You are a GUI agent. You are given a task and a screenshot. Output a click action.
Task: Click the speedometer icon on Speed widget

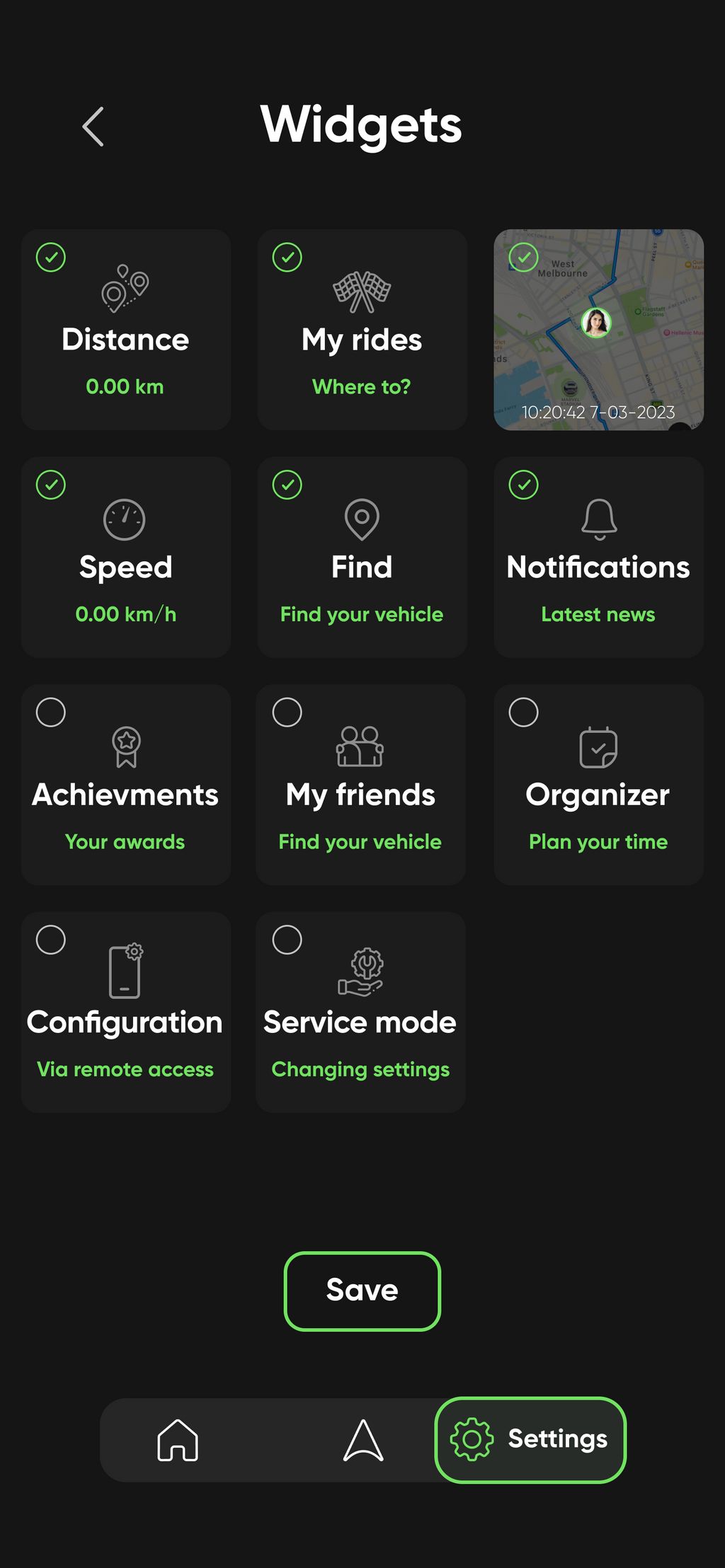(x=125, y=519)
